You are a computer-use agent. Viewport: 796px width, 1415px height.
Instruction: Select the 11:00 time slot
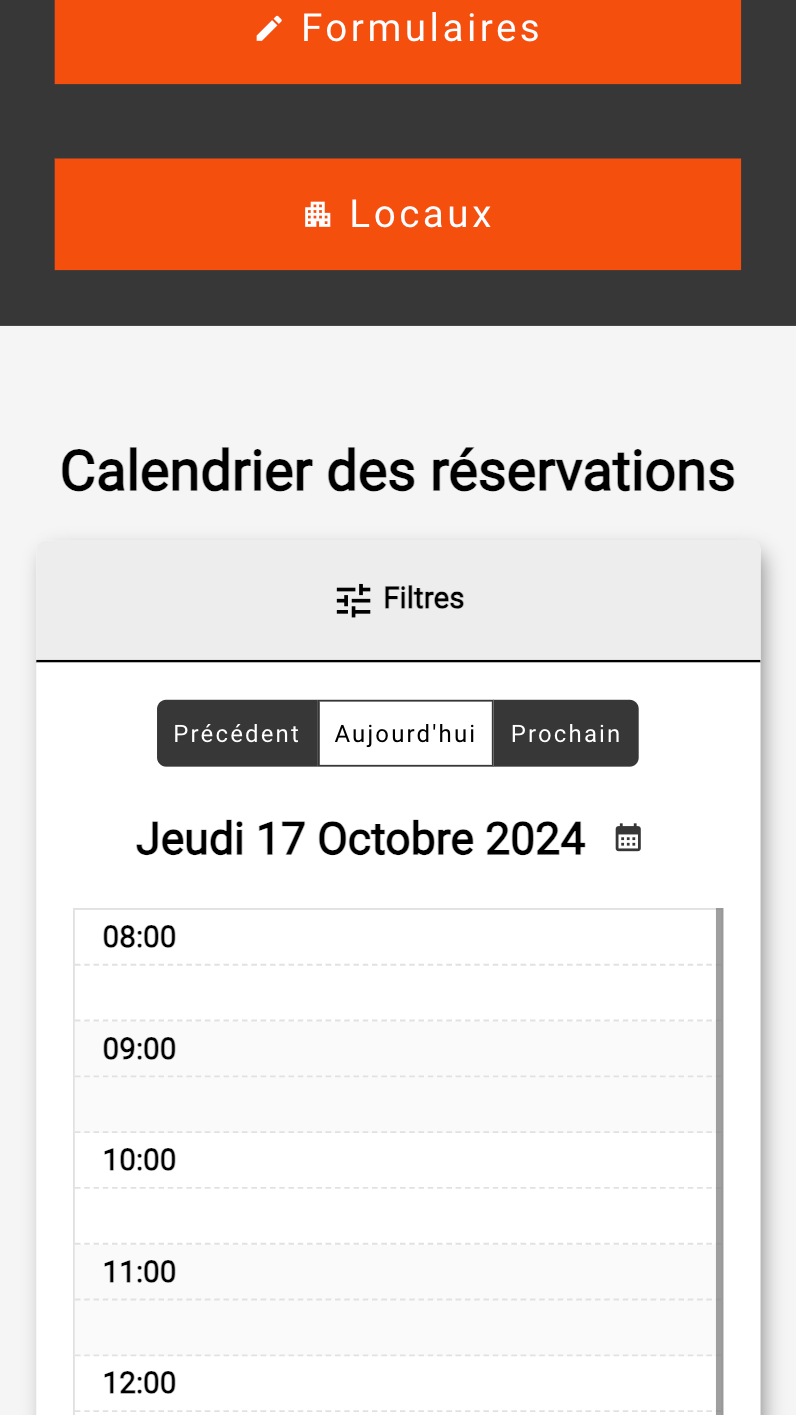(x=395, y=1272)
